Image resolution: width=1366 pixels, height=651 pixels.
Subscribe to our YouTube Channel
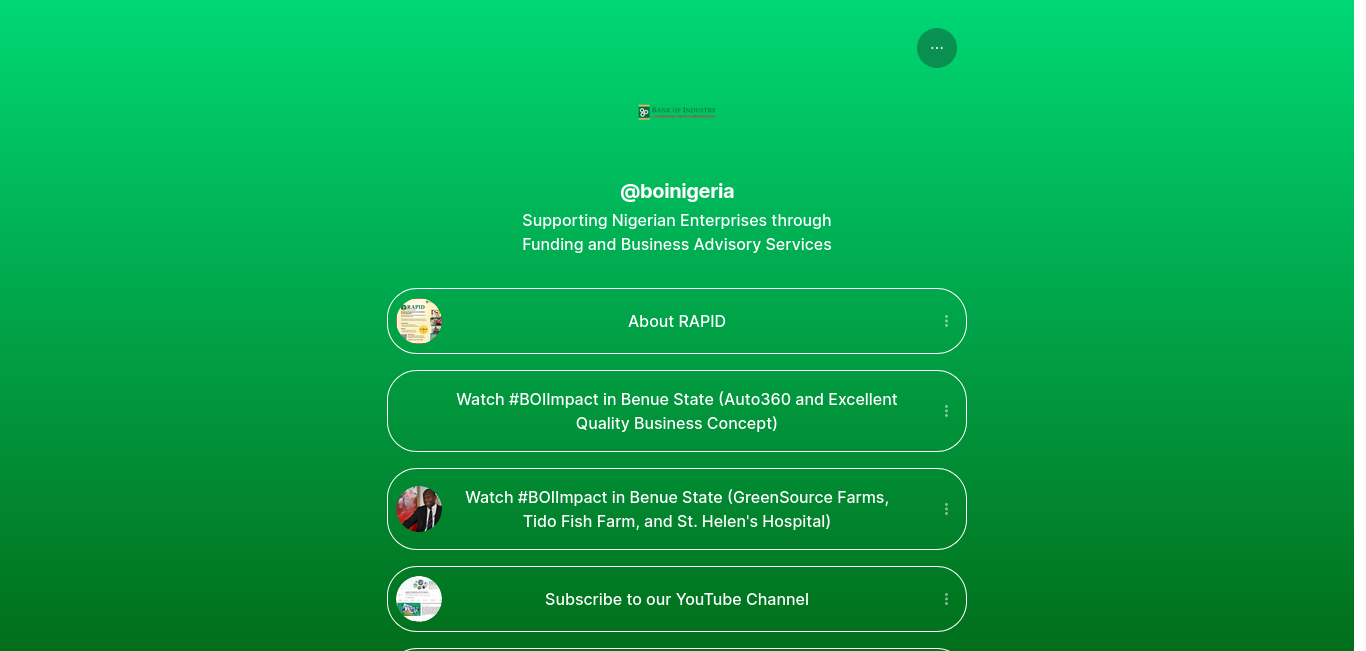676,599
